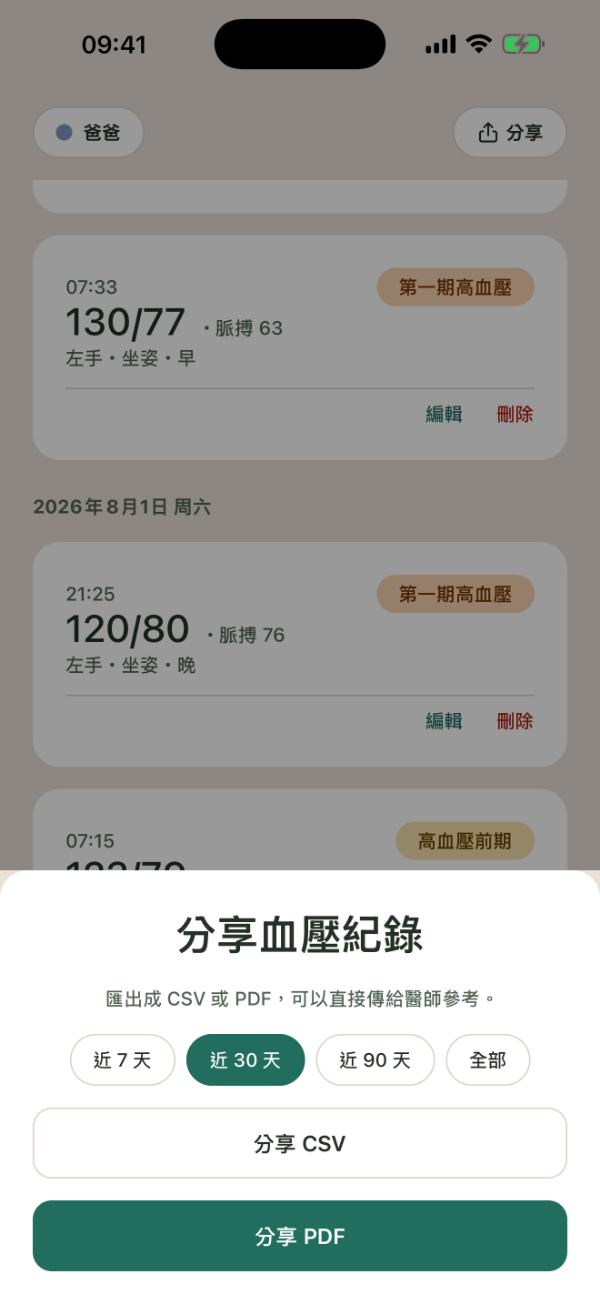Tap the 分享 CSV button
This screenshot has height=1304, width=600.
click(300, 1143)
